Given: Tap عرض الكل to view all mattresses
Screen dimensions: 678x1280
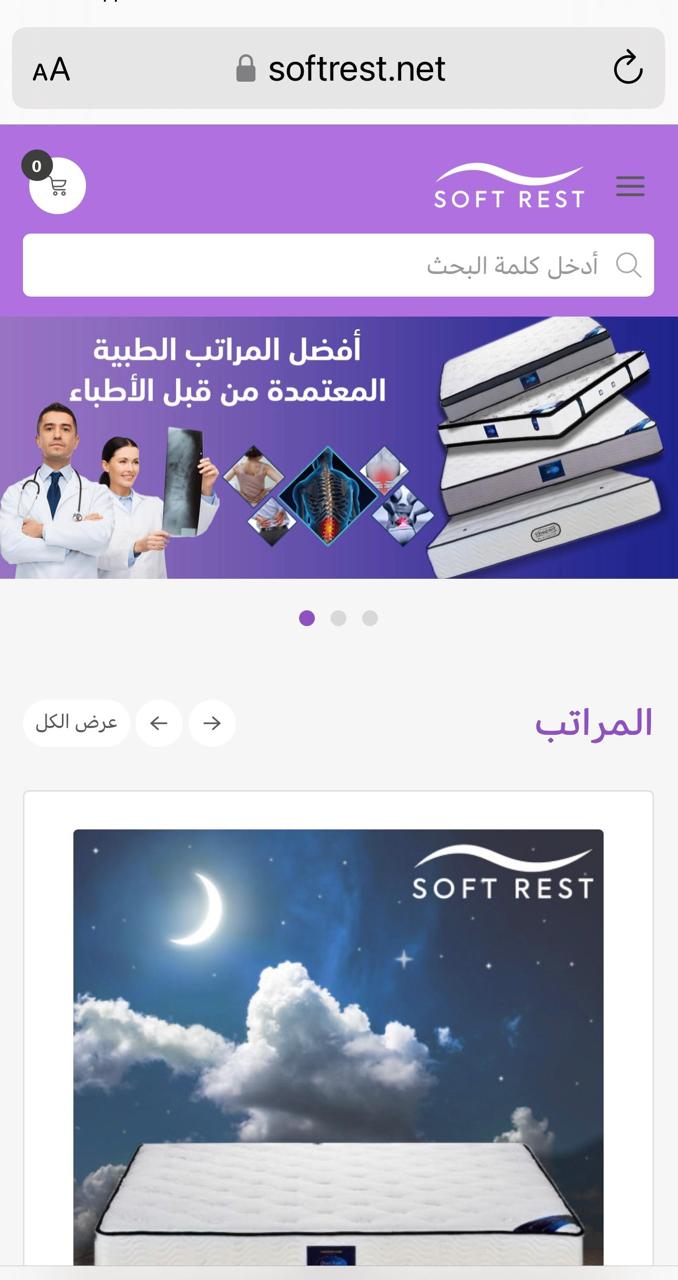Looking at the screenshot, I should tap(77, 723).
